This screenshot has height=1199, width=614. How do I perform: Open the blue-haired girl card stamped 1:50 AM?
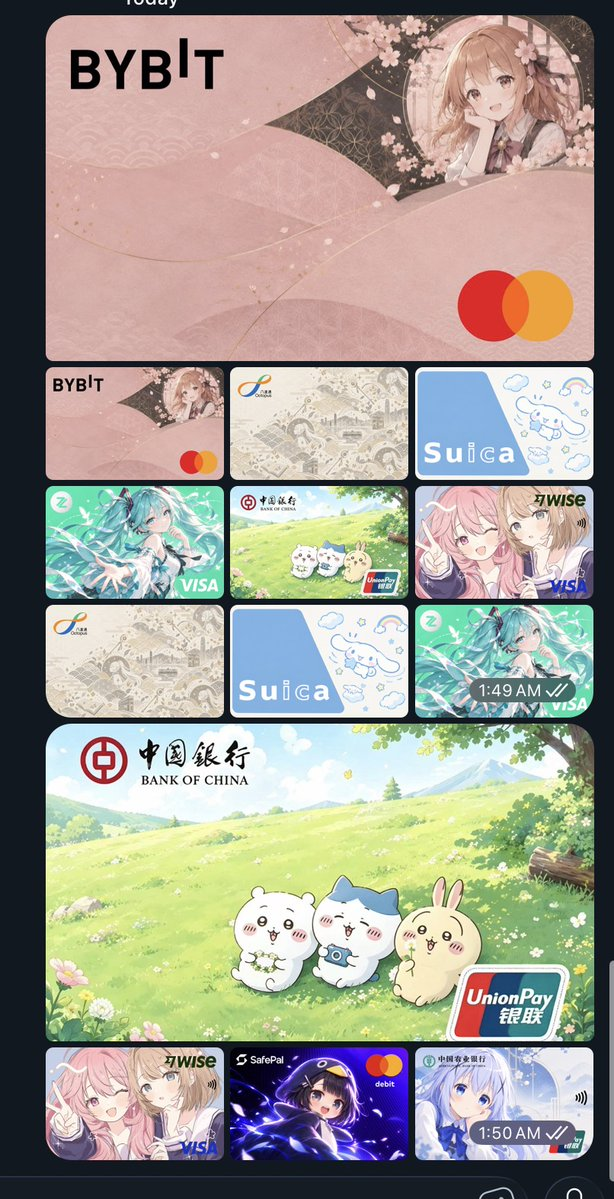click(504, 1103)
